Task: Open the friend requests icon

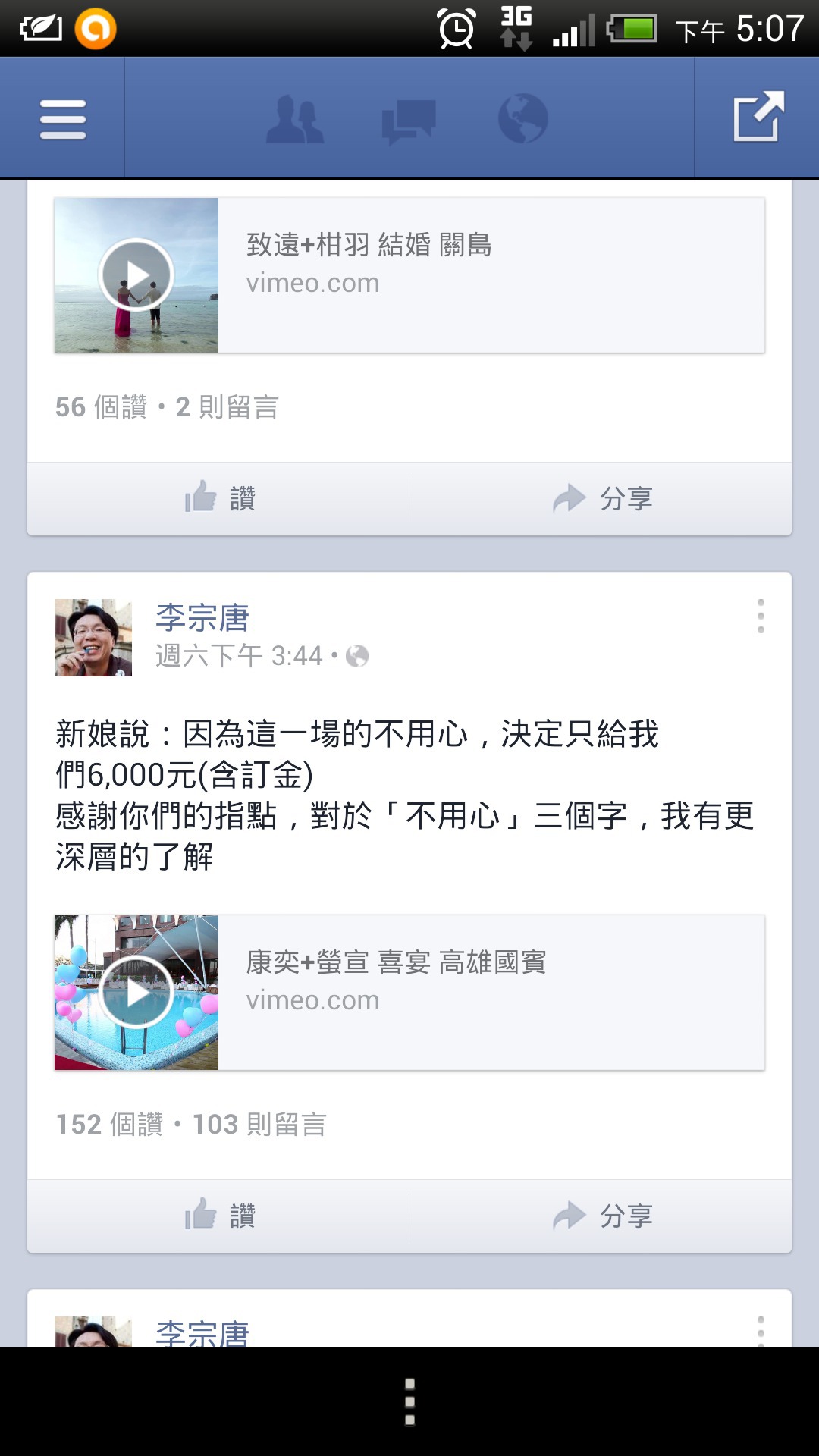Action: click(295, 119)
